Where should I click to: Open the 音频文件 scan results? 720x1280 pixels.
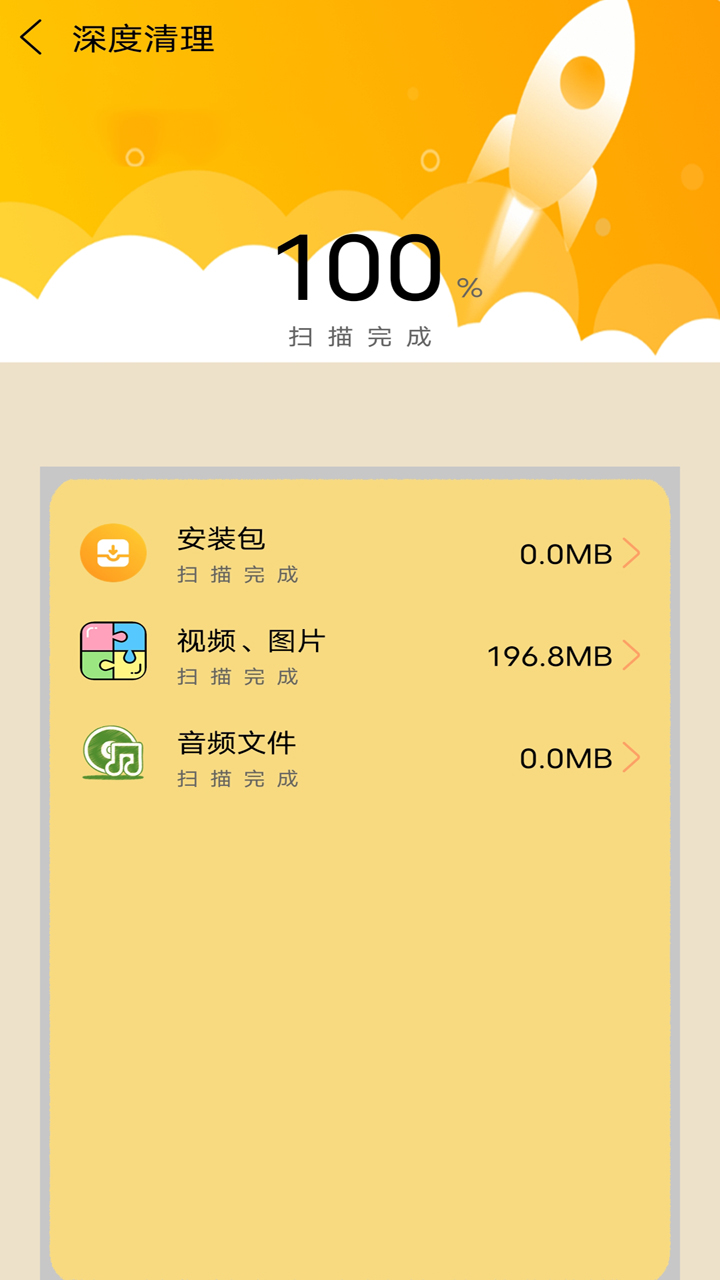pyautogui.click(x=360, y=758)
